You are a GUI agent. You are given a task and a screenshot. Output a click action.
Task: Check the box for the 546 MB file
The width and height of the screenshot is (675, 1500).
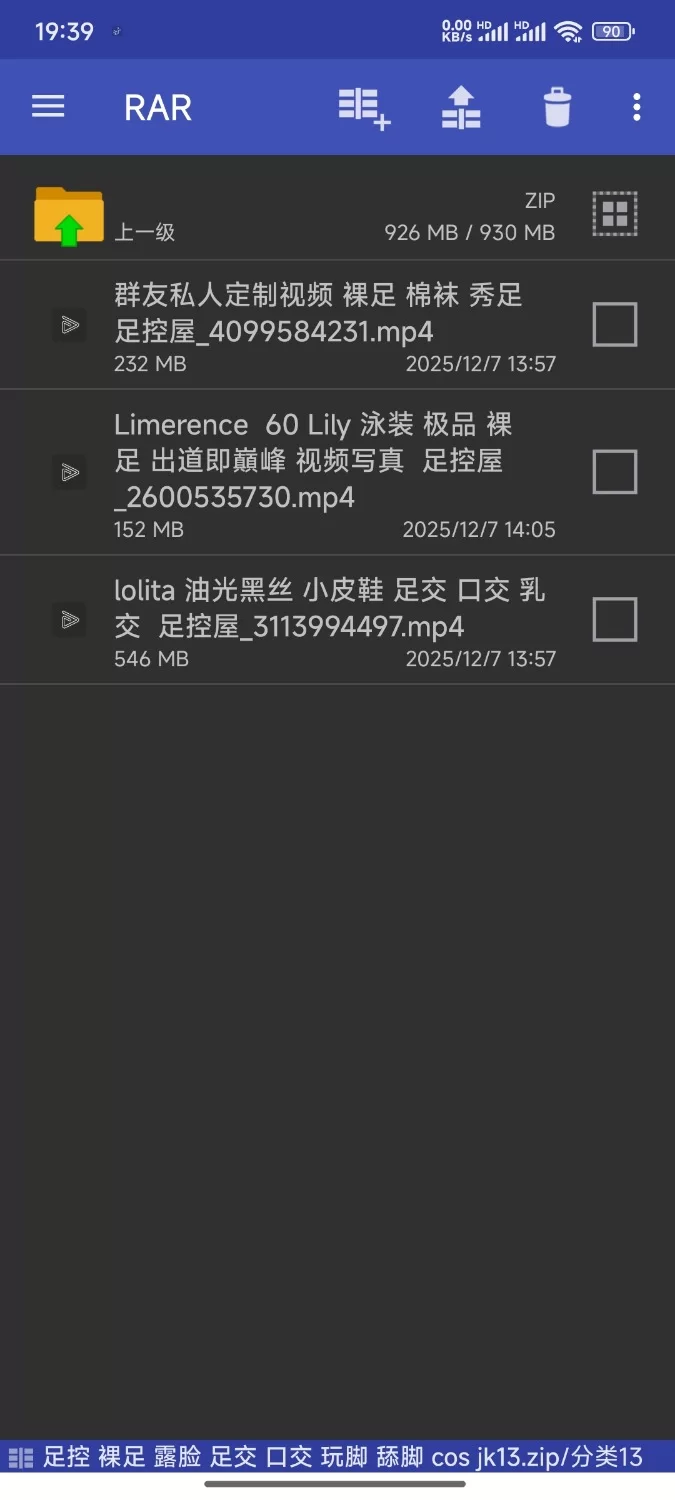tap(614, 620)
